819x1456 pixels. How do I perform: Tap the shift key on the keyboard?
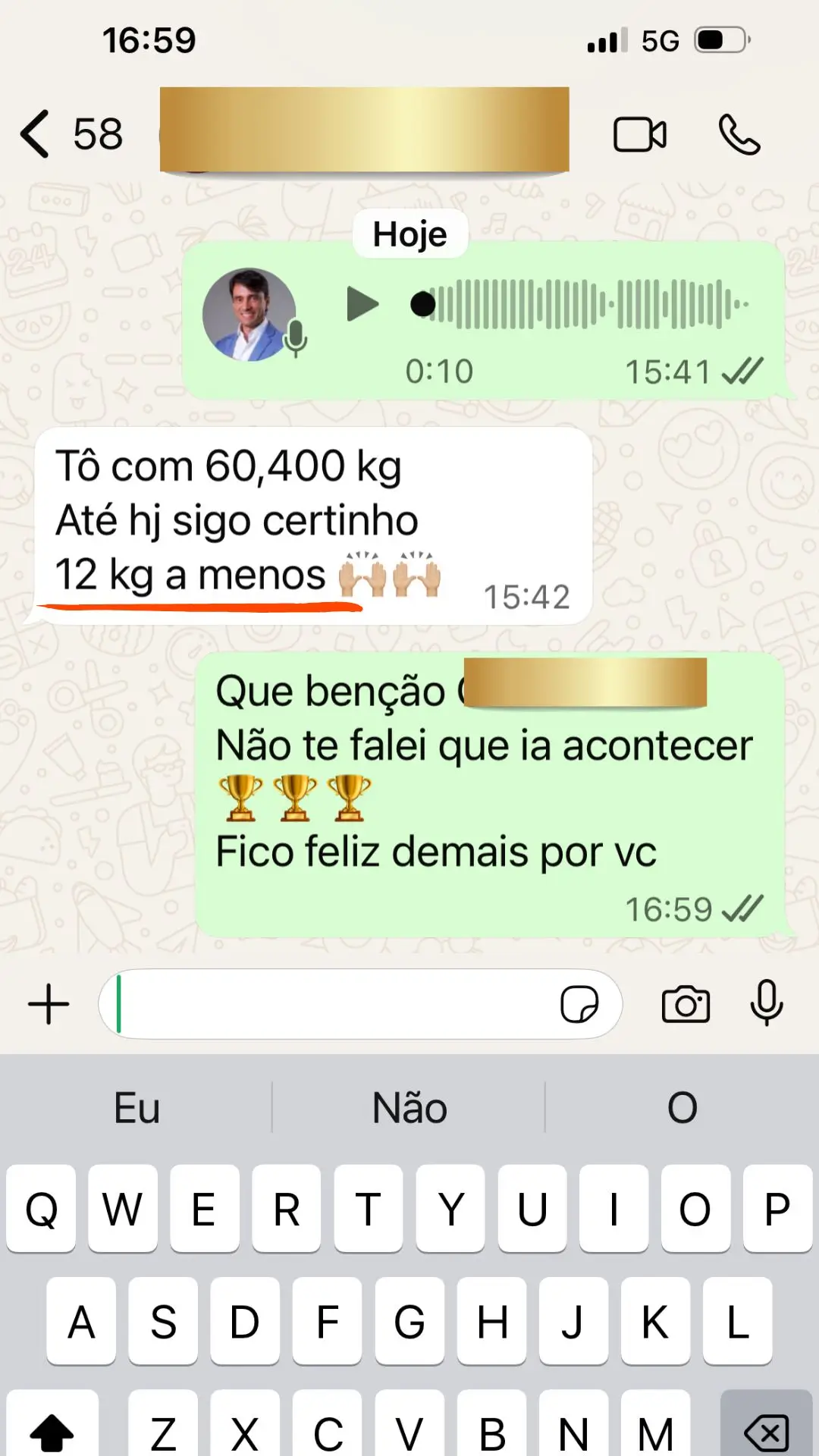click(x=52, y=1426)
